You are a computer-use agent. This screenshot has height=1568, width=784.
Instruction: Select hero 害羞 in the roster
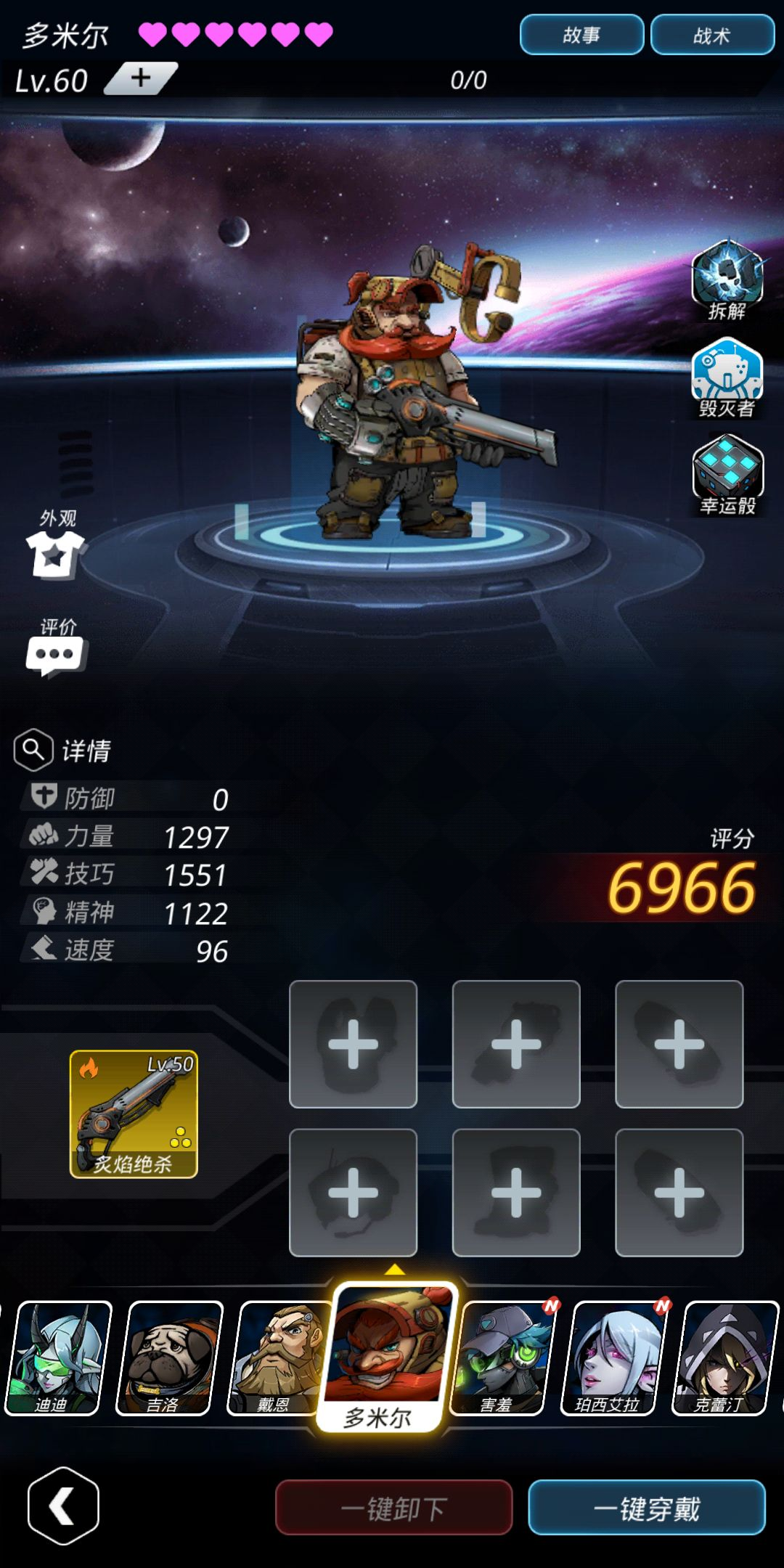(x=502, y=1357)
